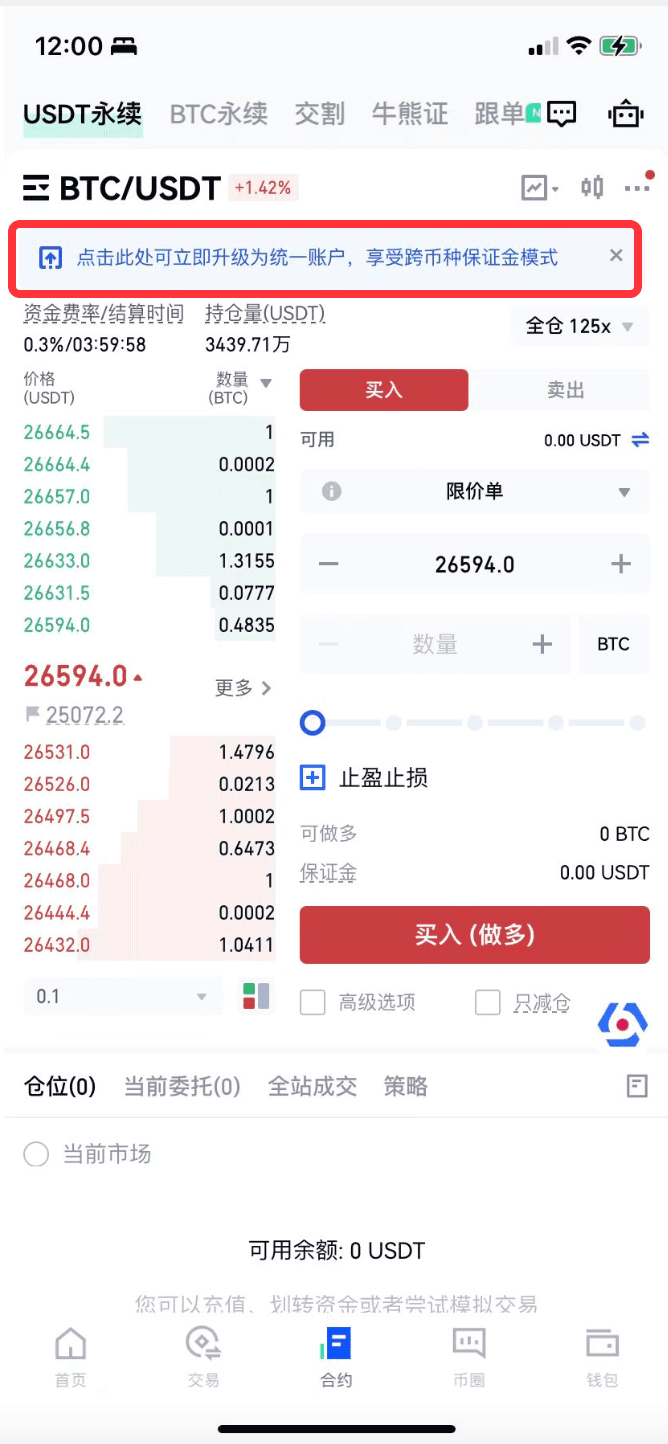The image size is (668, 1444).
Task: Select the 当前市场 radio option
Action: [x=36, y=1155]
